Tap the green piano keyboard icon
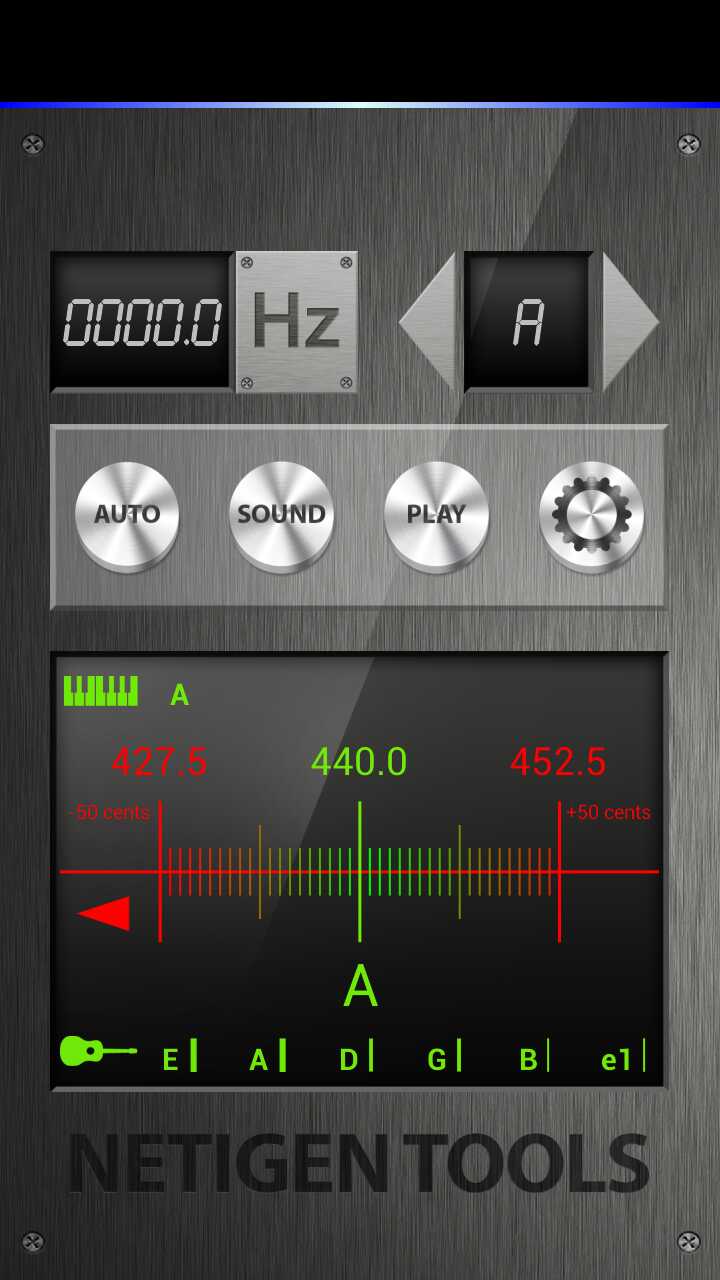Screen dimensions: 720x1280 pos(101,691)
